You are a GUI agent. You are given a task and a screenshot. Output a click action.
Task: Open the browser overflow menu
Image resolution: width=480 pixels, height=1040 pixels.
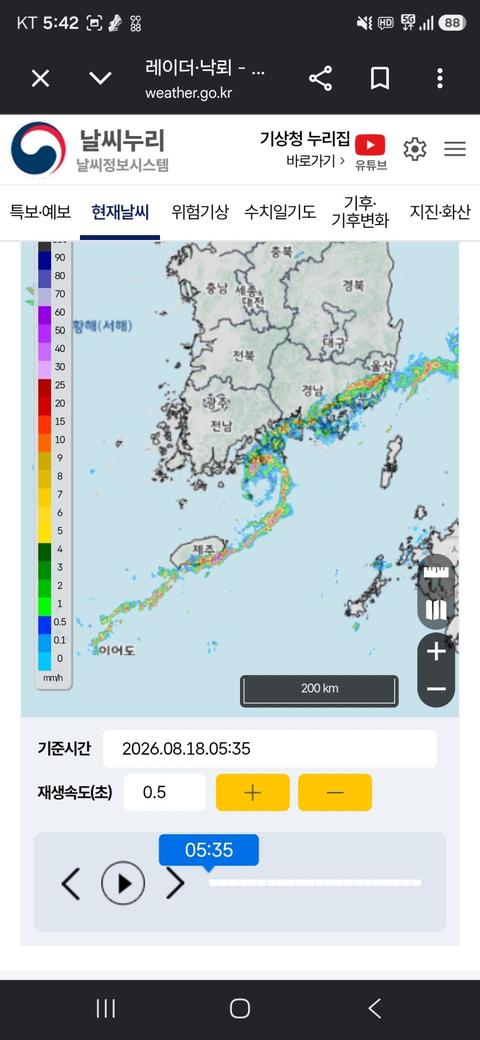tap(440, 79)
